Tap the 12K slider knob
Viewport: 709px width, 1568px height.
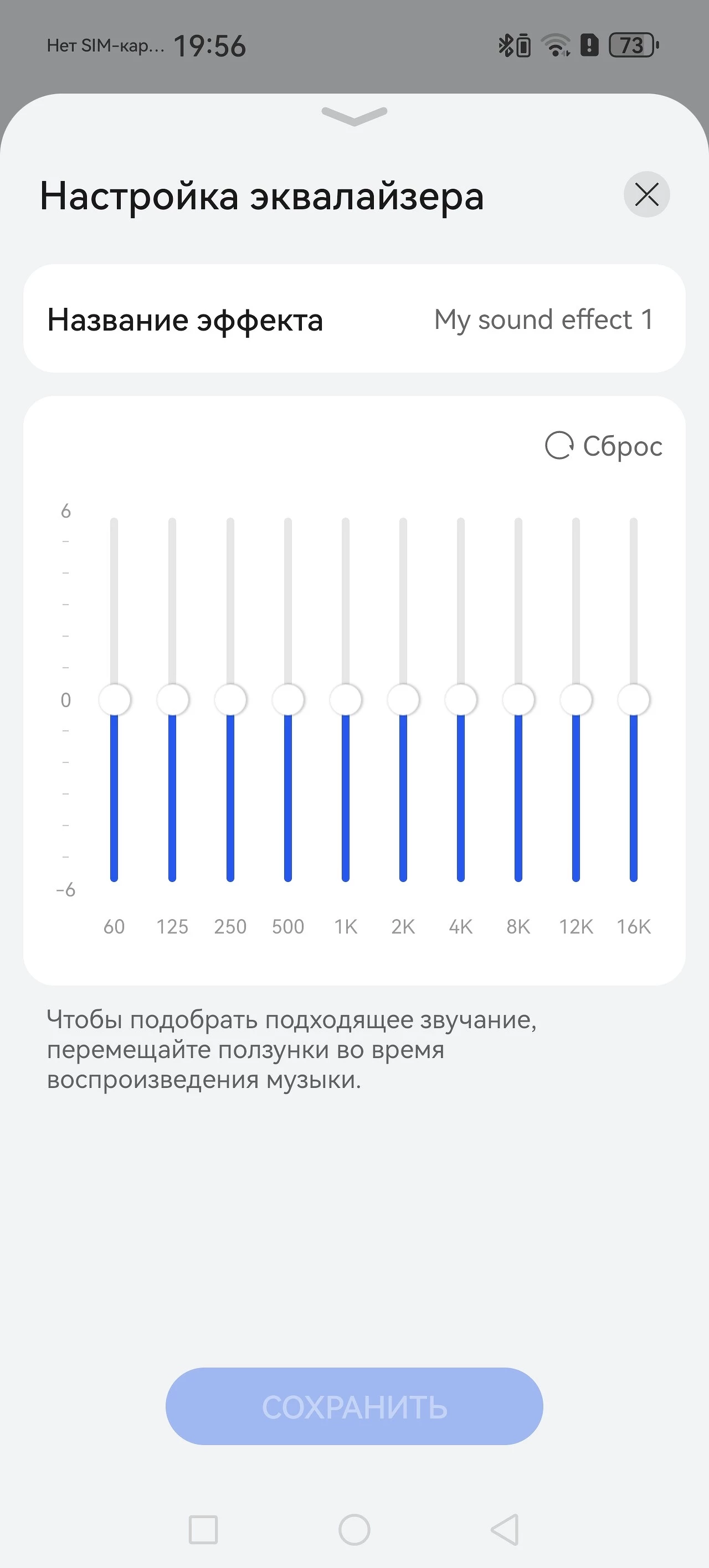(x=576, y=699)
